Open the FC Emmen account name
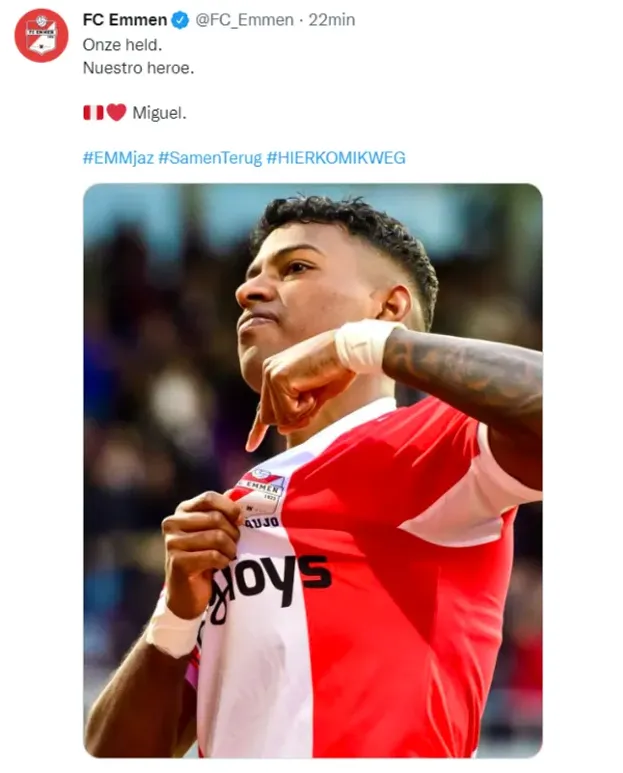 124,20
